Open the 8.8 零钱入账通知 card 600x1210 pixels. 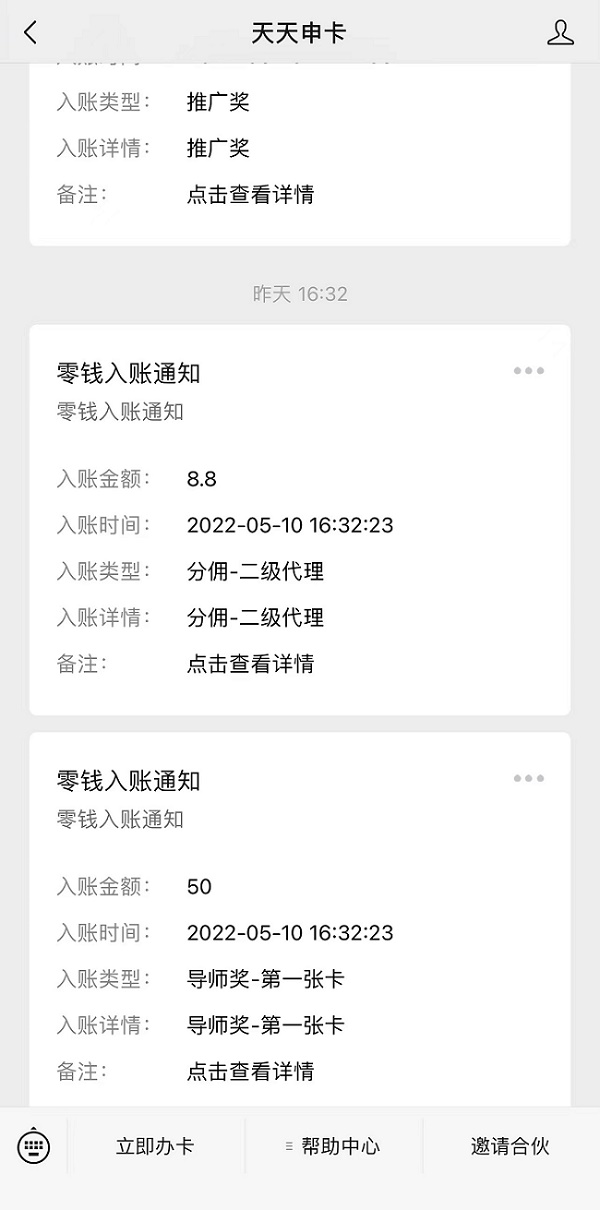click(x=299, y=519)
